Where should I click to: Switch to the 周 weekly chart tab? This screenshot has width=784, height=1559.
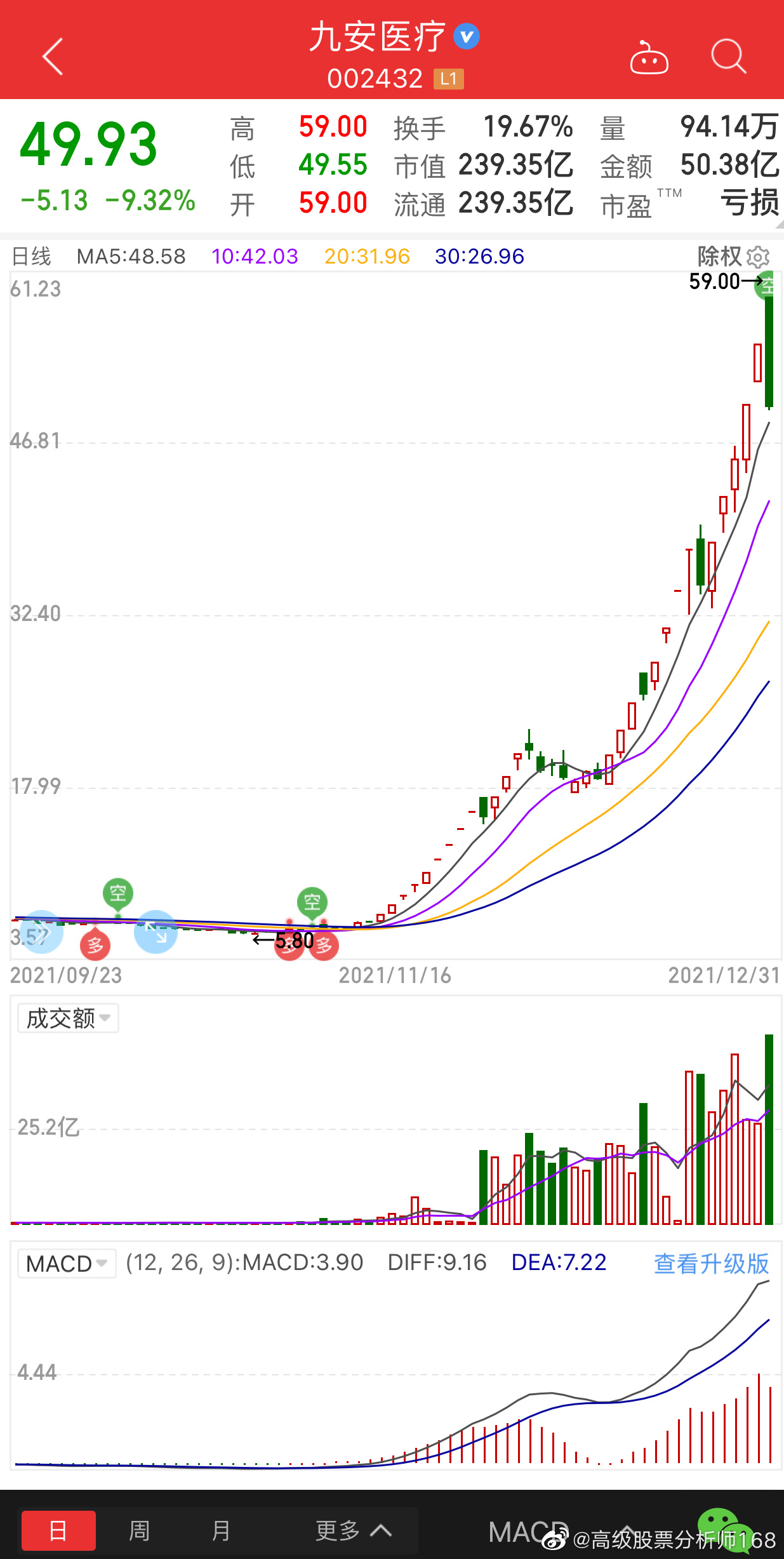click(140, 1530)
